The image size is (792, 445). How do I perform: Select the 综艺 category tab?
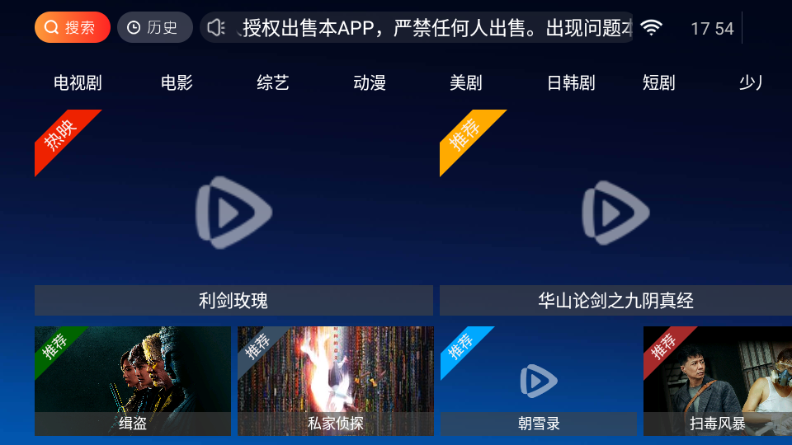(273, 83)
